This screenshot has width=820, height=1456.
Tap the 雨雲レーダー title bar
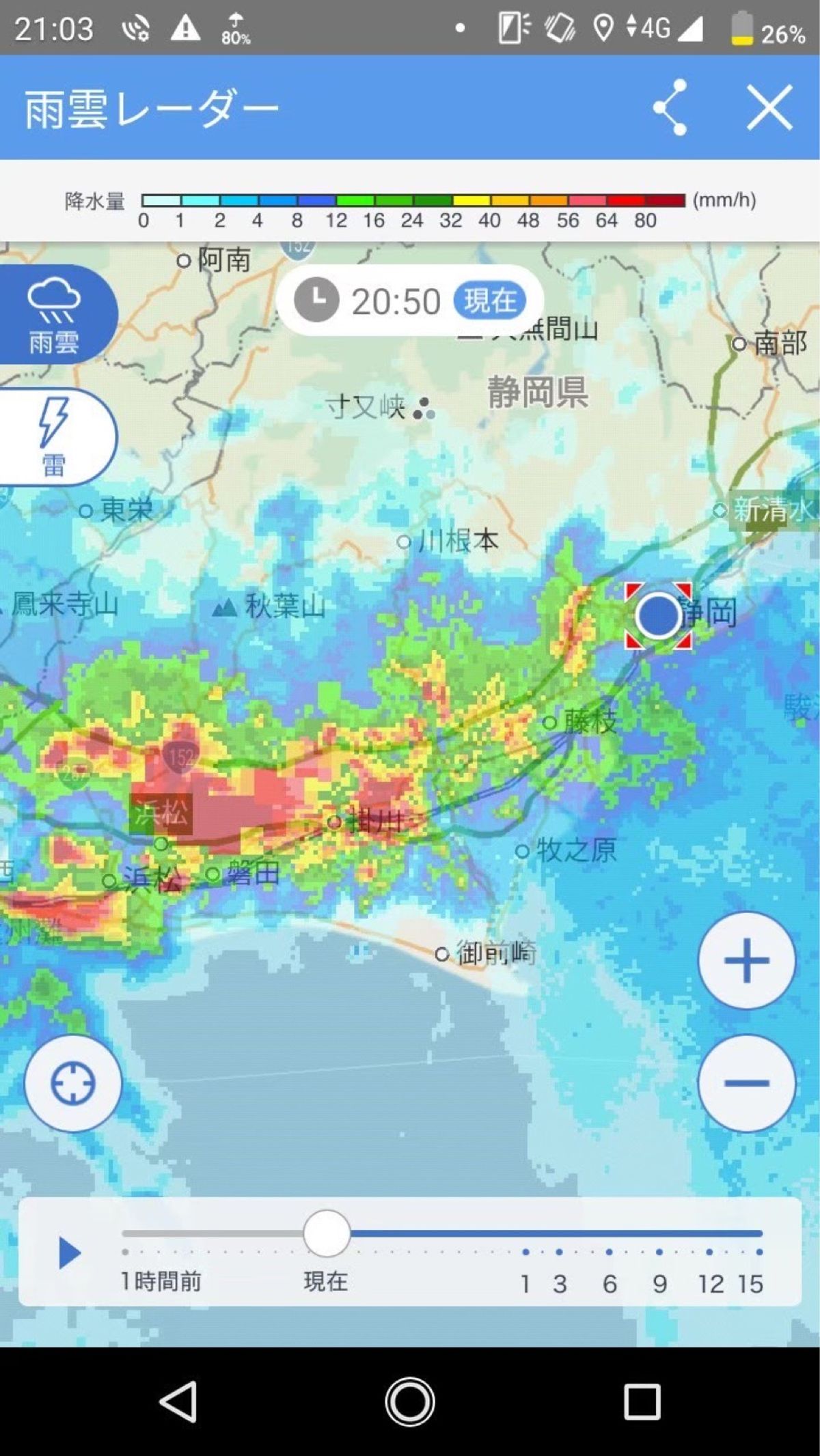[150, 107]
